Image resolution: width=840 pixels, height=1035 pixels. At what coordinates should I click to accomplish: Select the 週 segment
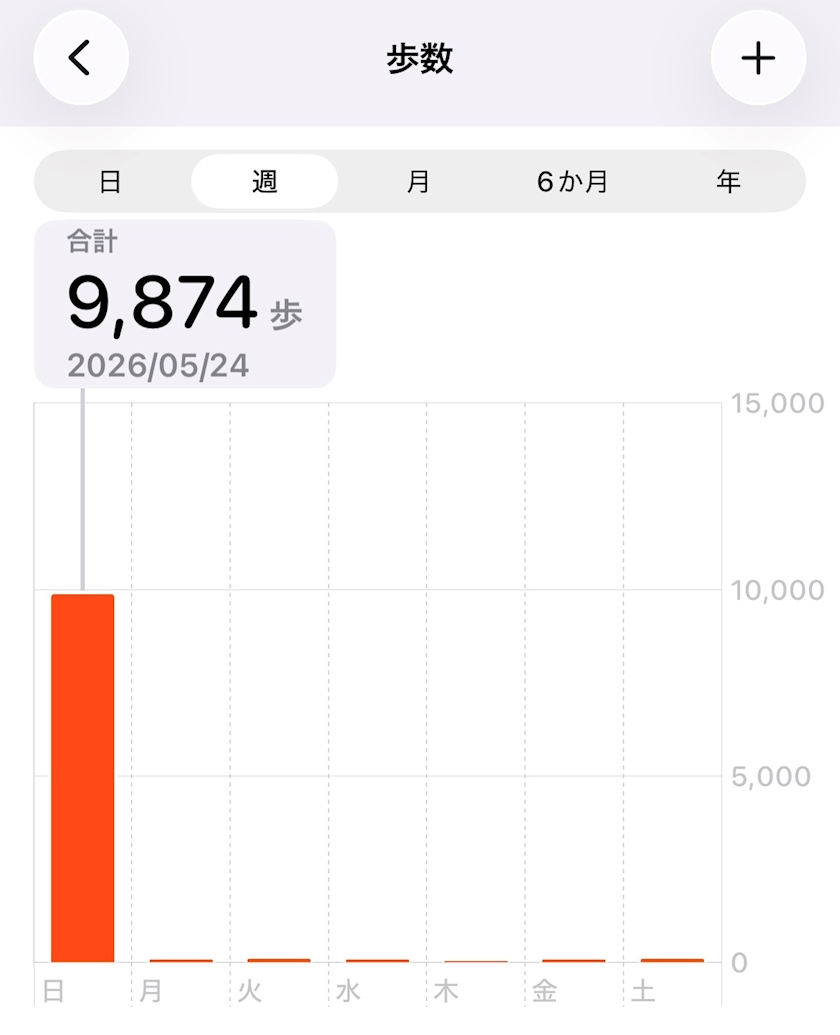tap(265, 182)
